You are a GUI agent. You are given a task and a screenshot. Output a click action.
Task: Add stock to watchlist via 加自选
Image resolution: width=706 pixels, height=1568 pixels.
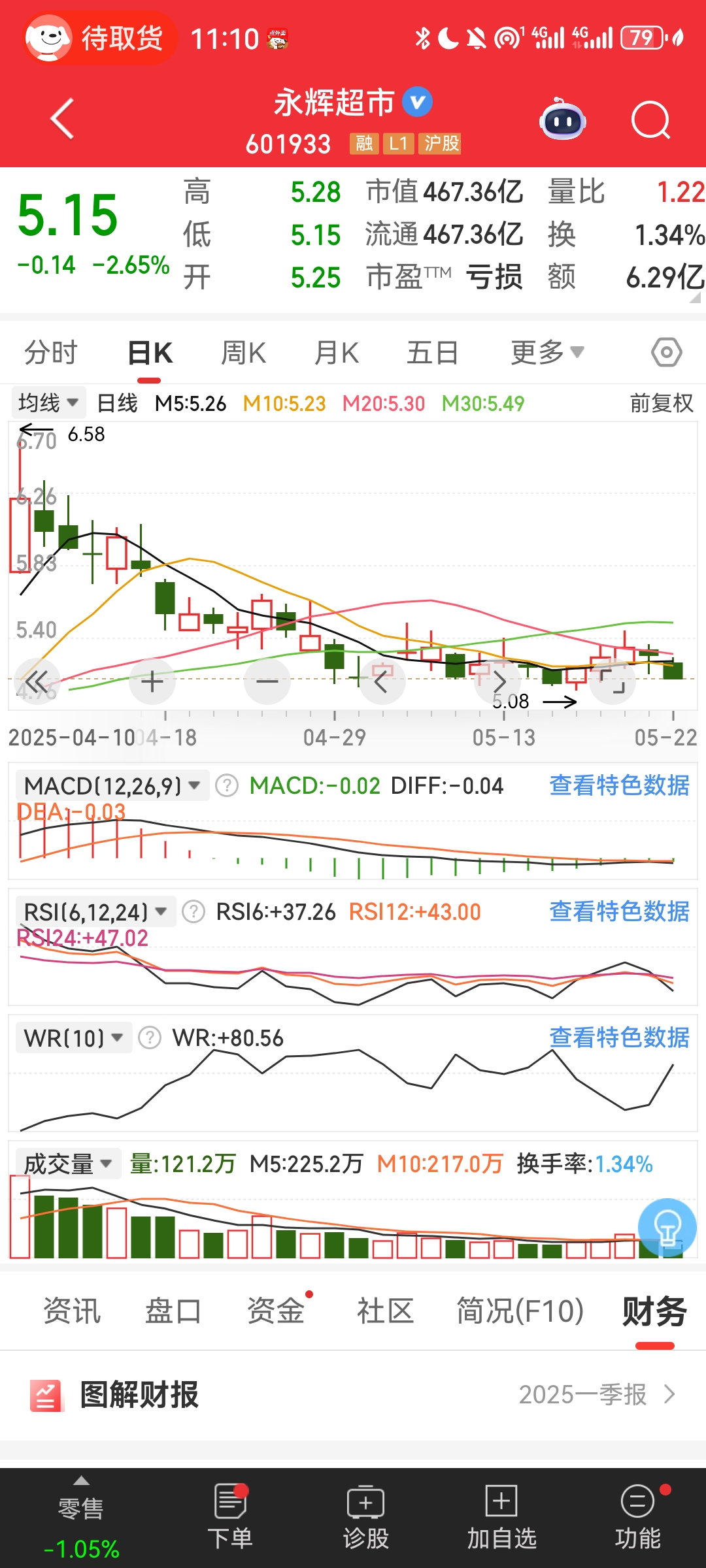(x=501, y=1517)
